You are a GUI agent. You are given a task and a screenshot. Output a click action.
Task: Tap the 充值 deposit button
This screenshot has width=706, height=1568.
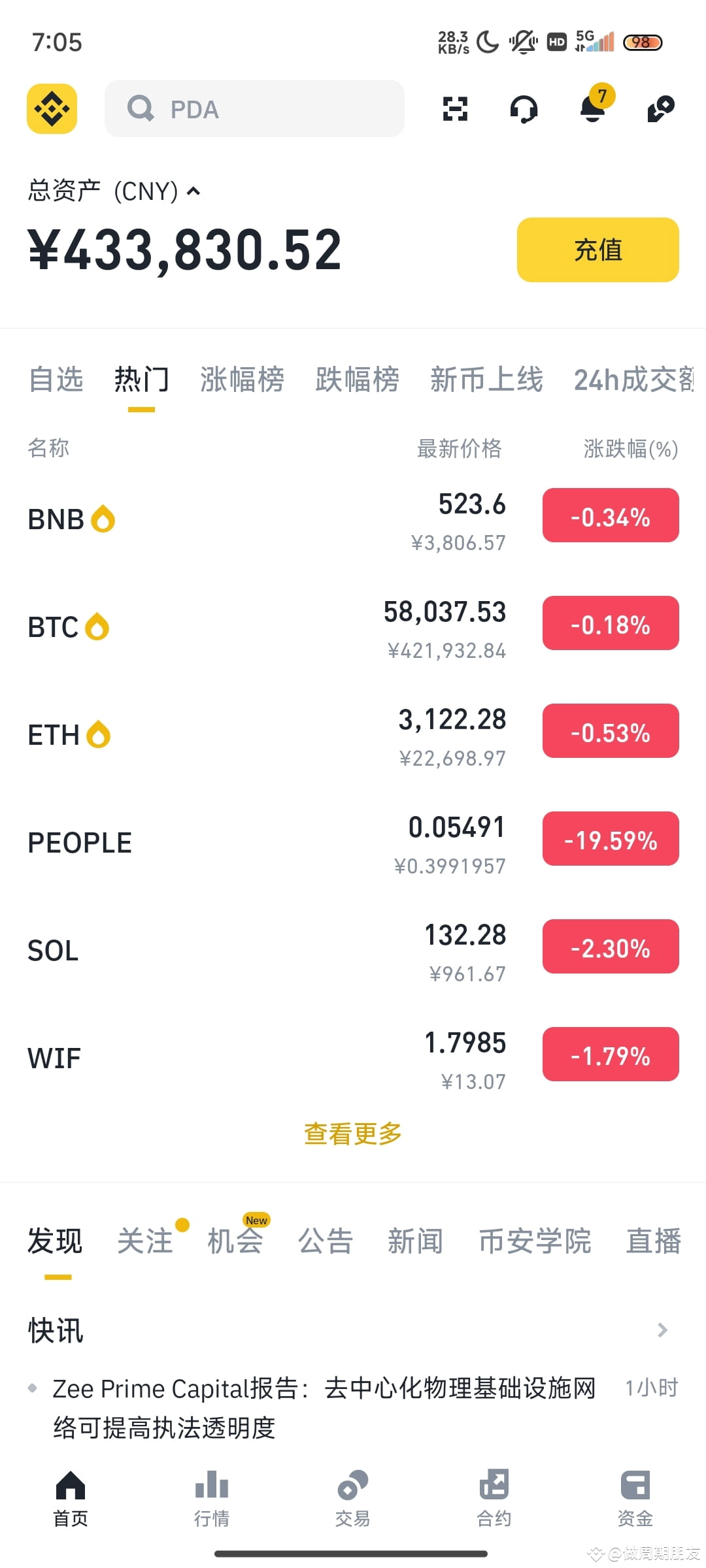tap(597, 250)
